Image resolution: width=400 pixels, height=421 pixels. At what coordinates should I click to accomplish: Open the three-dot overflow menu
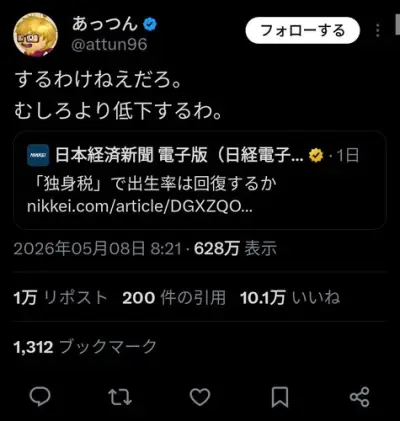[x=378, y=31]
